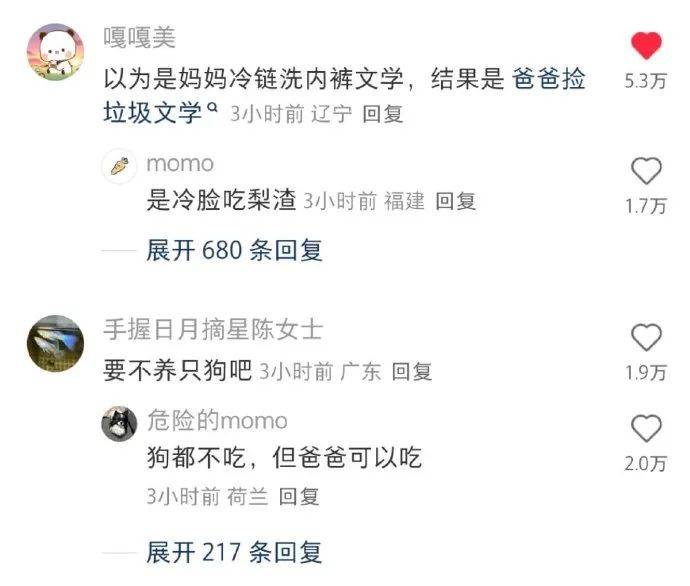Viewport: 690px width, 586px height.
Task: Like 危险的momo's reply
Action: click(x=646, y=429)
